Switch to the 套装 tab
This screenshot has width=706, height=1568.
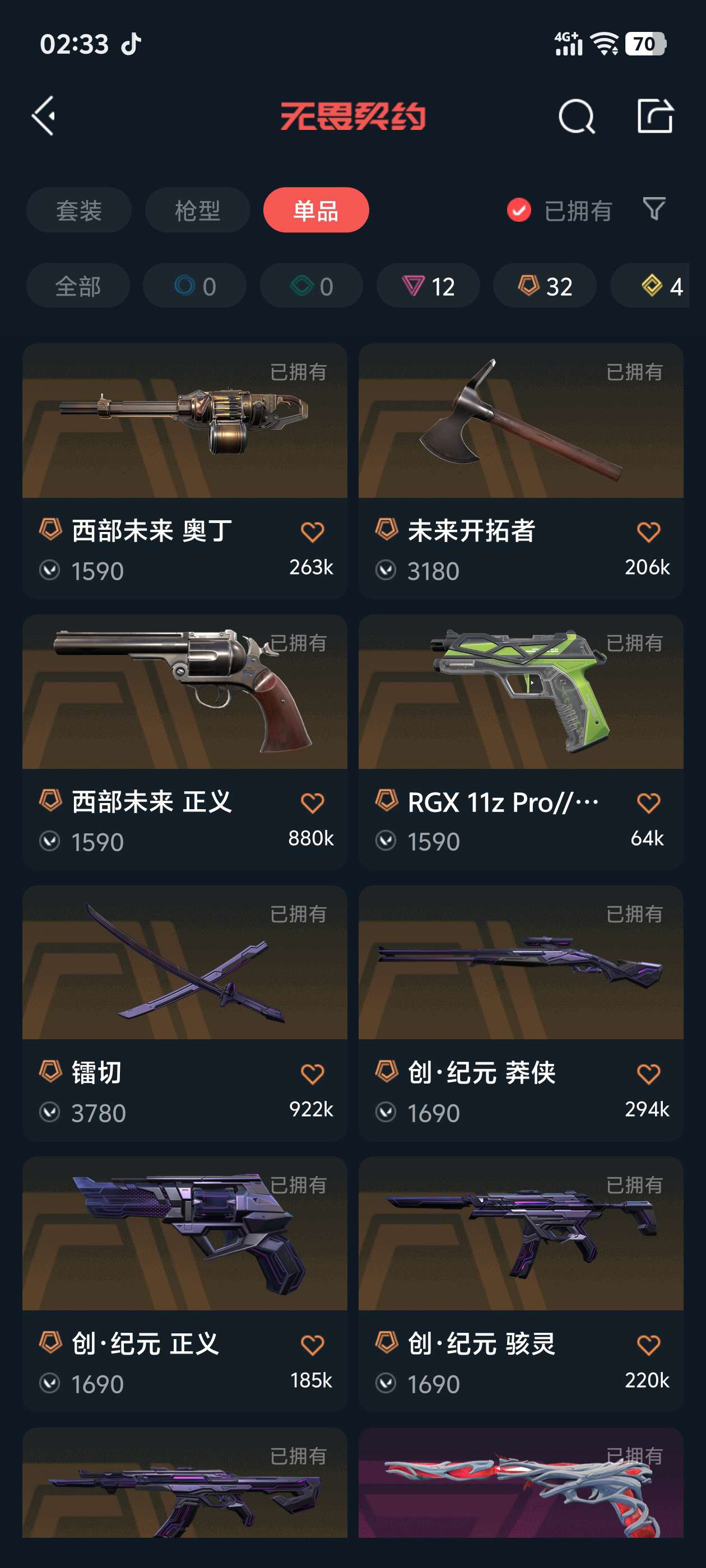pos(78,210)
